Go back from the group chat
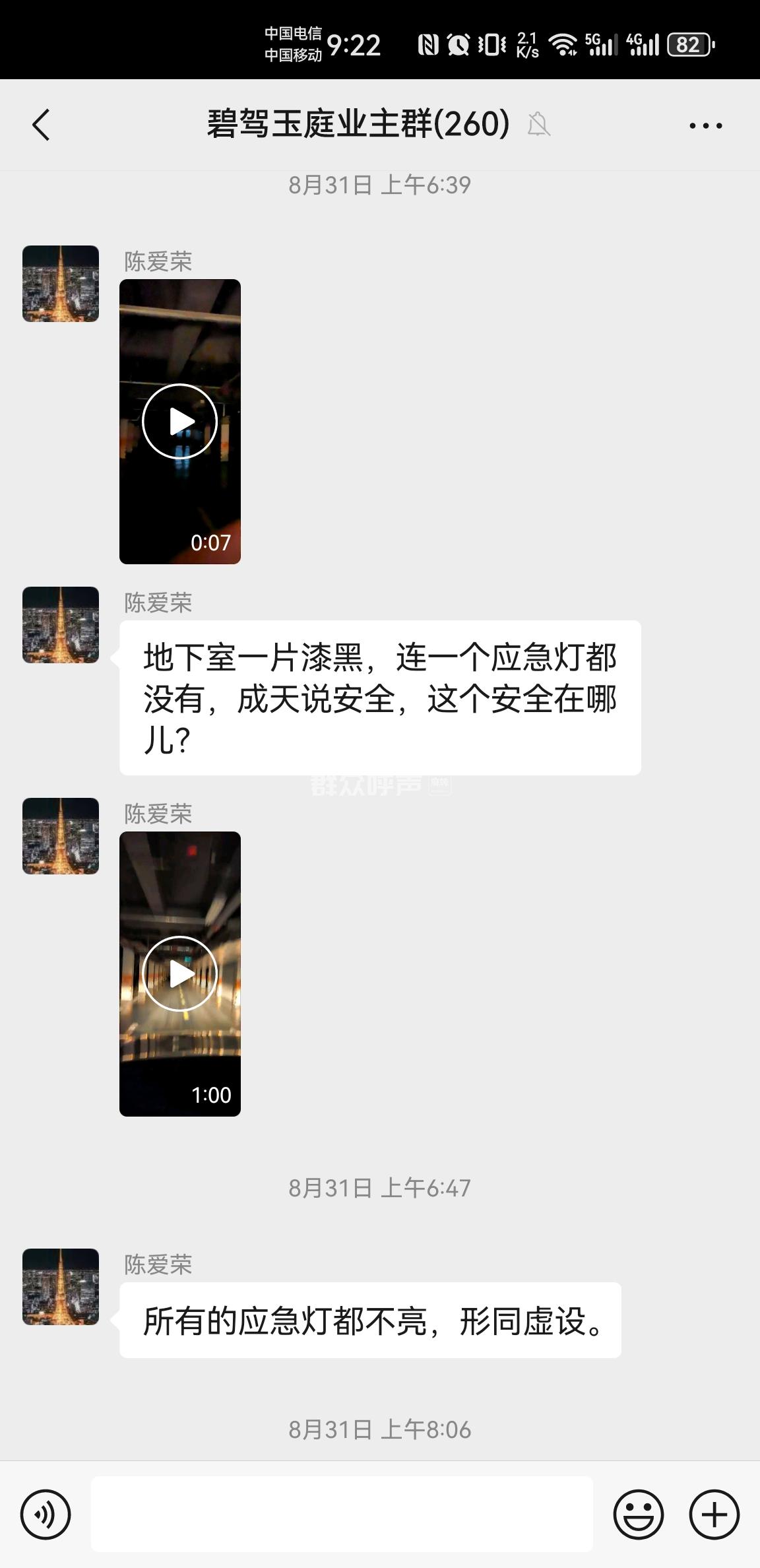The height and width of the screenshot is (1568, 760). click(x=41, y=125)
